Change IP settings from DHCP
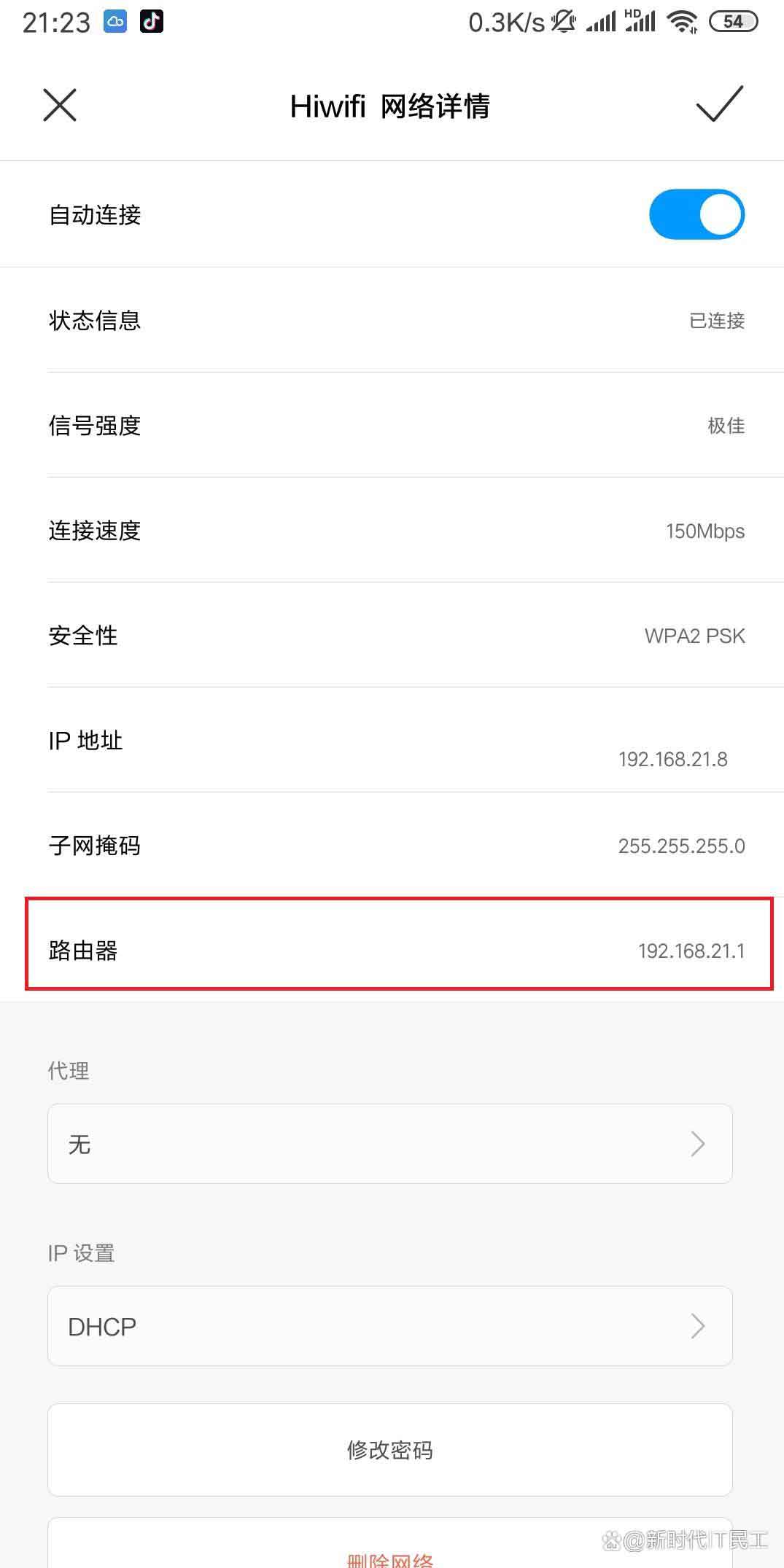Screen dimensions: 784x1568 click(x=390, y=1326)
